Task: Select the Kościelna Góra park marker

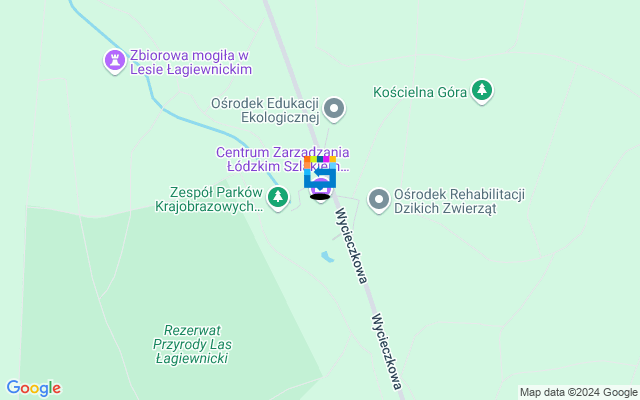Action: (483, 92)
